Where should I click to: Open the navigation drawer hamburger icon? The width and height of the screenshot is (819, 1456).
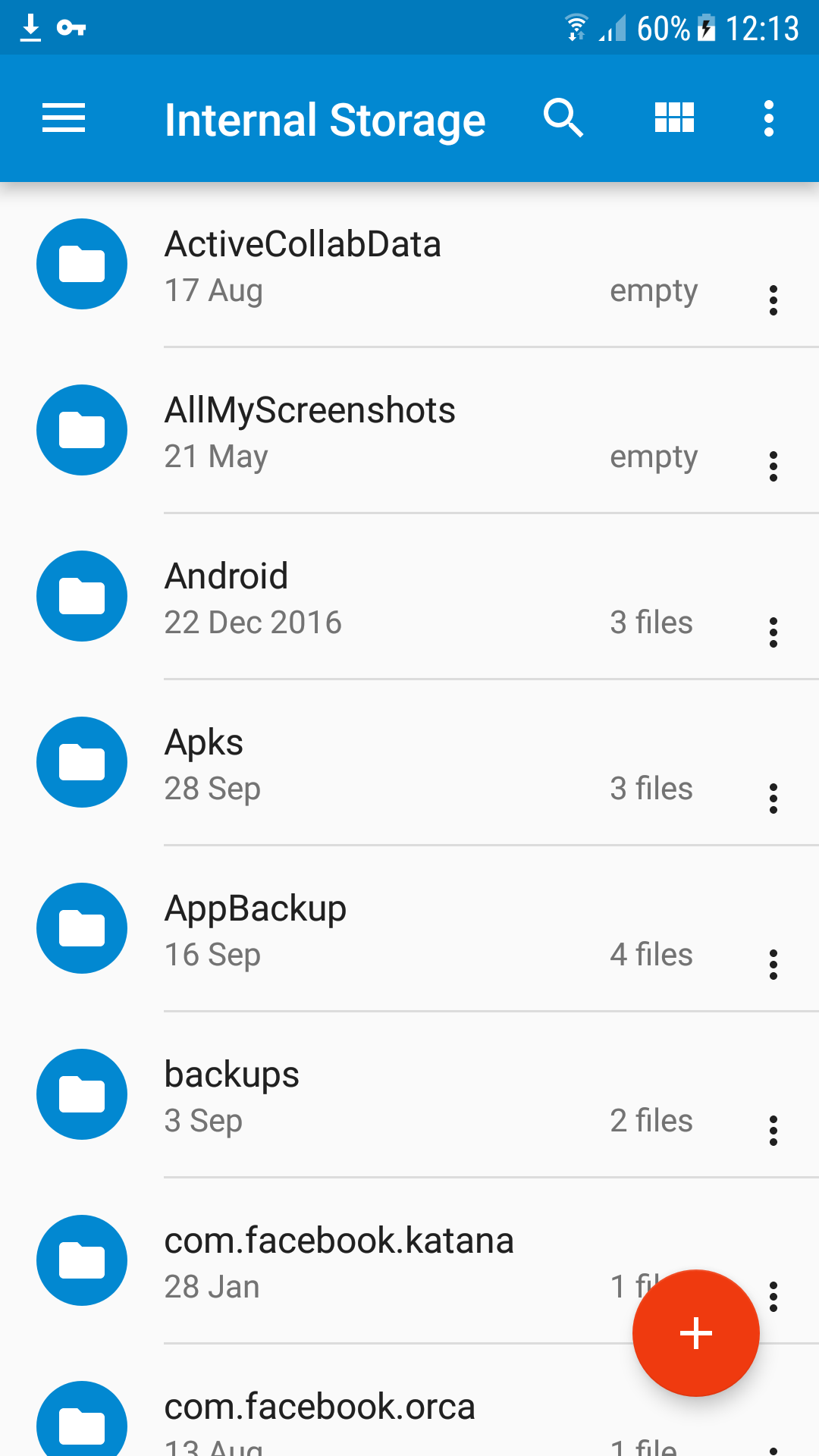63,118
